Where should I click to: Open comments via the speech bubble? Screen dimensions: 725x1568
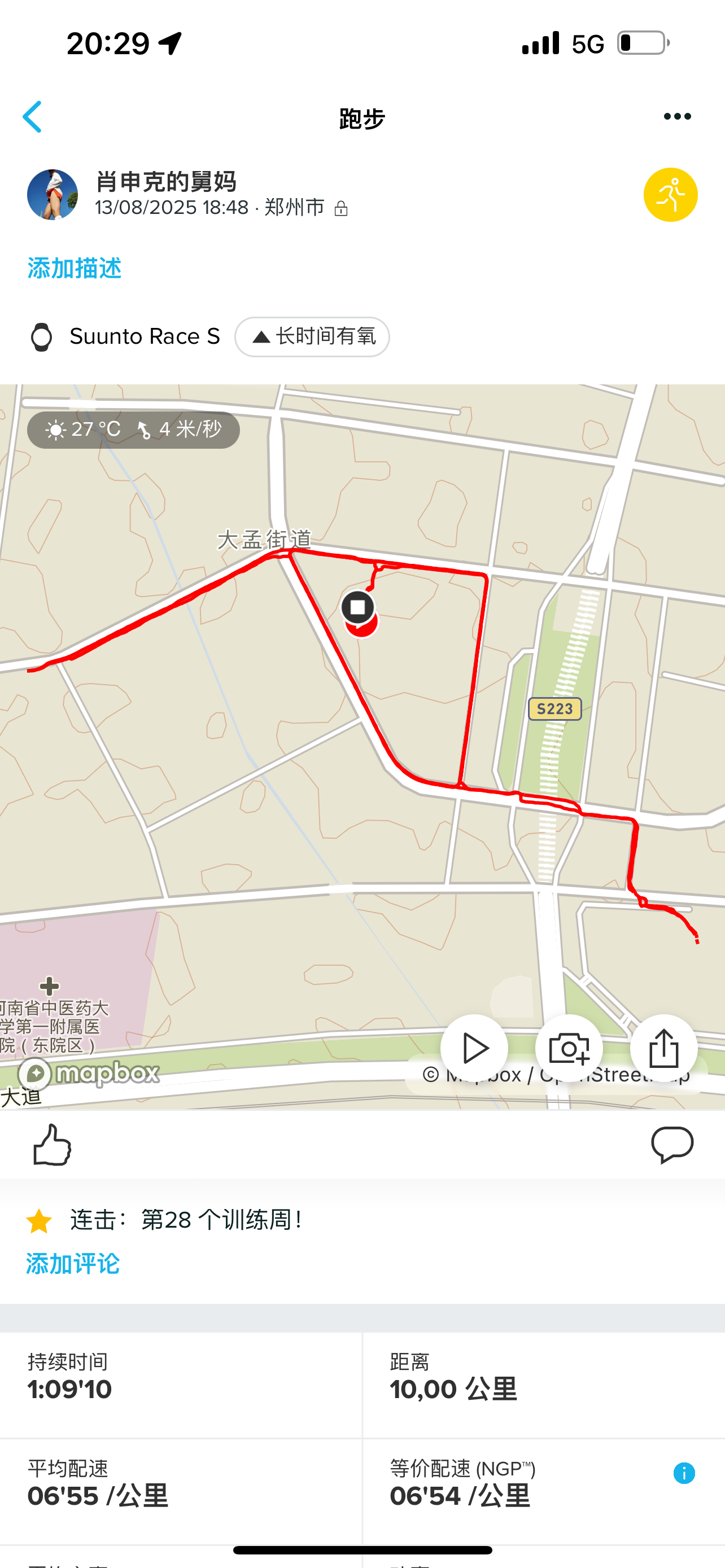(672, 1145)
